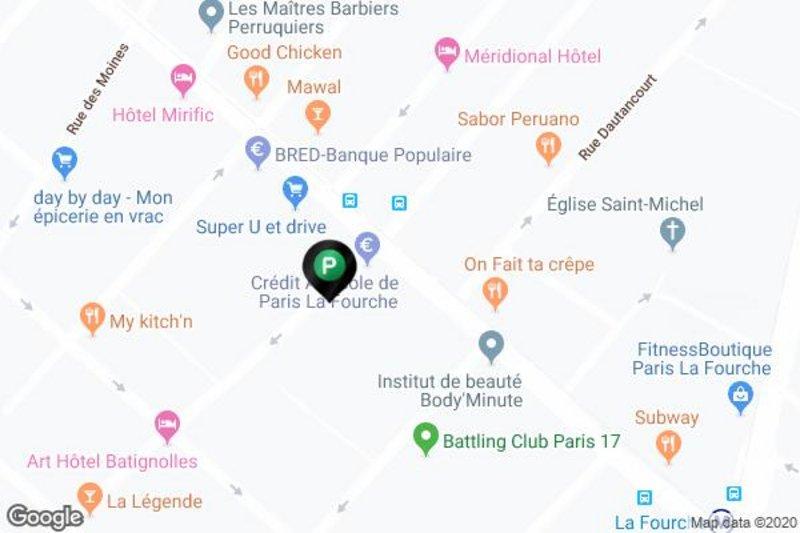Select My kitch'n restaurant marker
Image resolution: width=800 pixels, height=533 pixels.
click(x=92, y=319)
